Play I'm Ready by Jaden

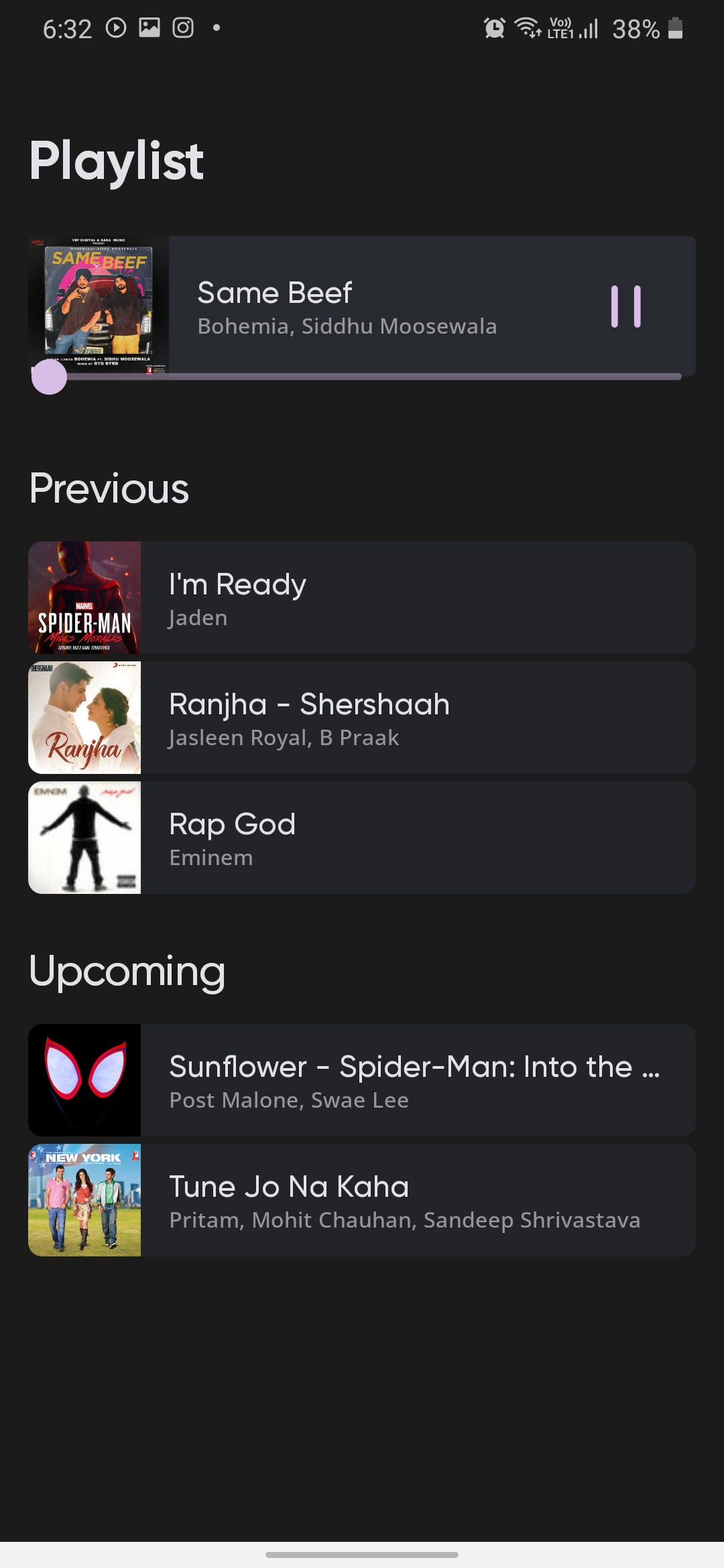362,598
